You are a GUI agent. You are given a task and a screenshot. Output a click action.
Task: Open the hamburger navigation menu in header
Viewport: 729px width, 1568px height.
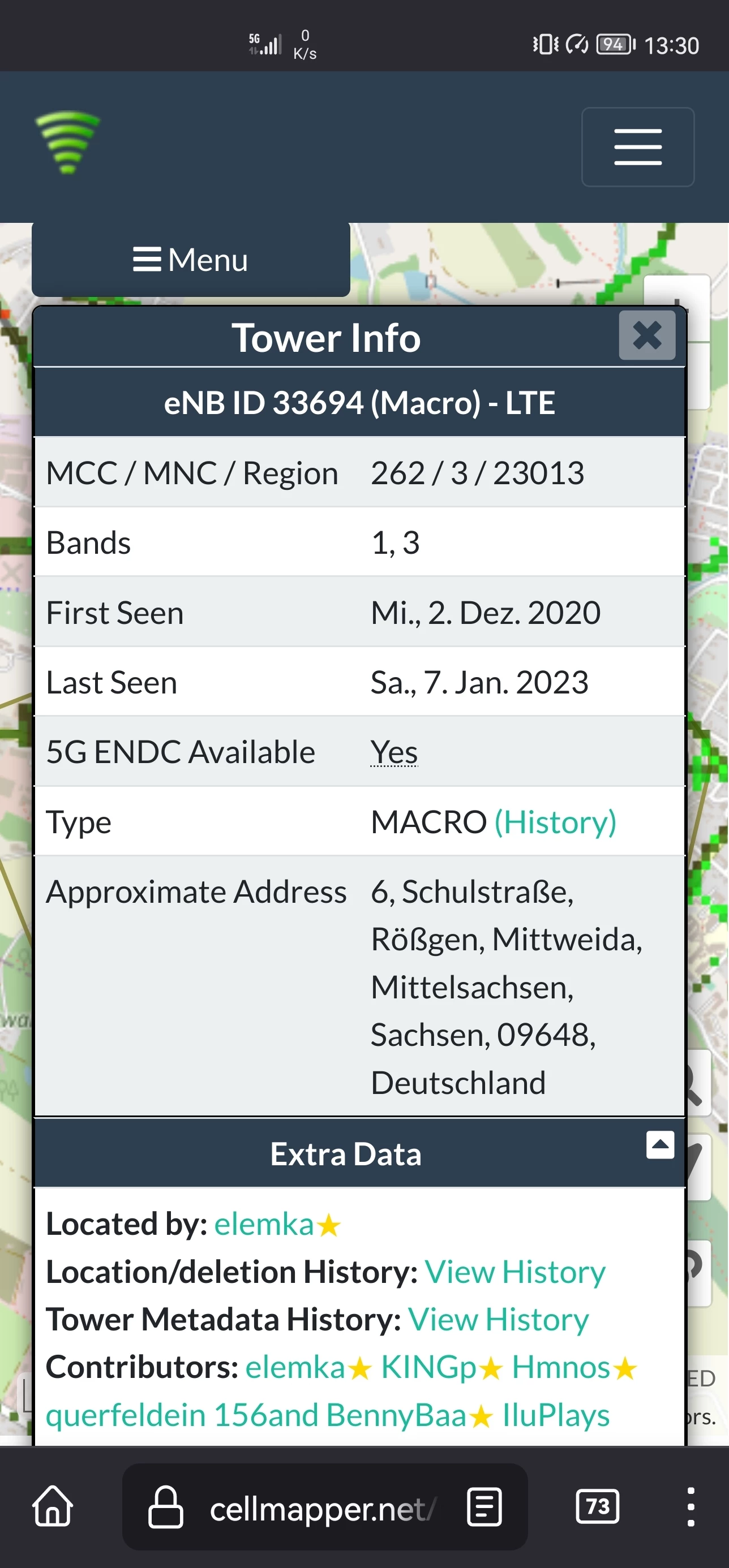637,147
